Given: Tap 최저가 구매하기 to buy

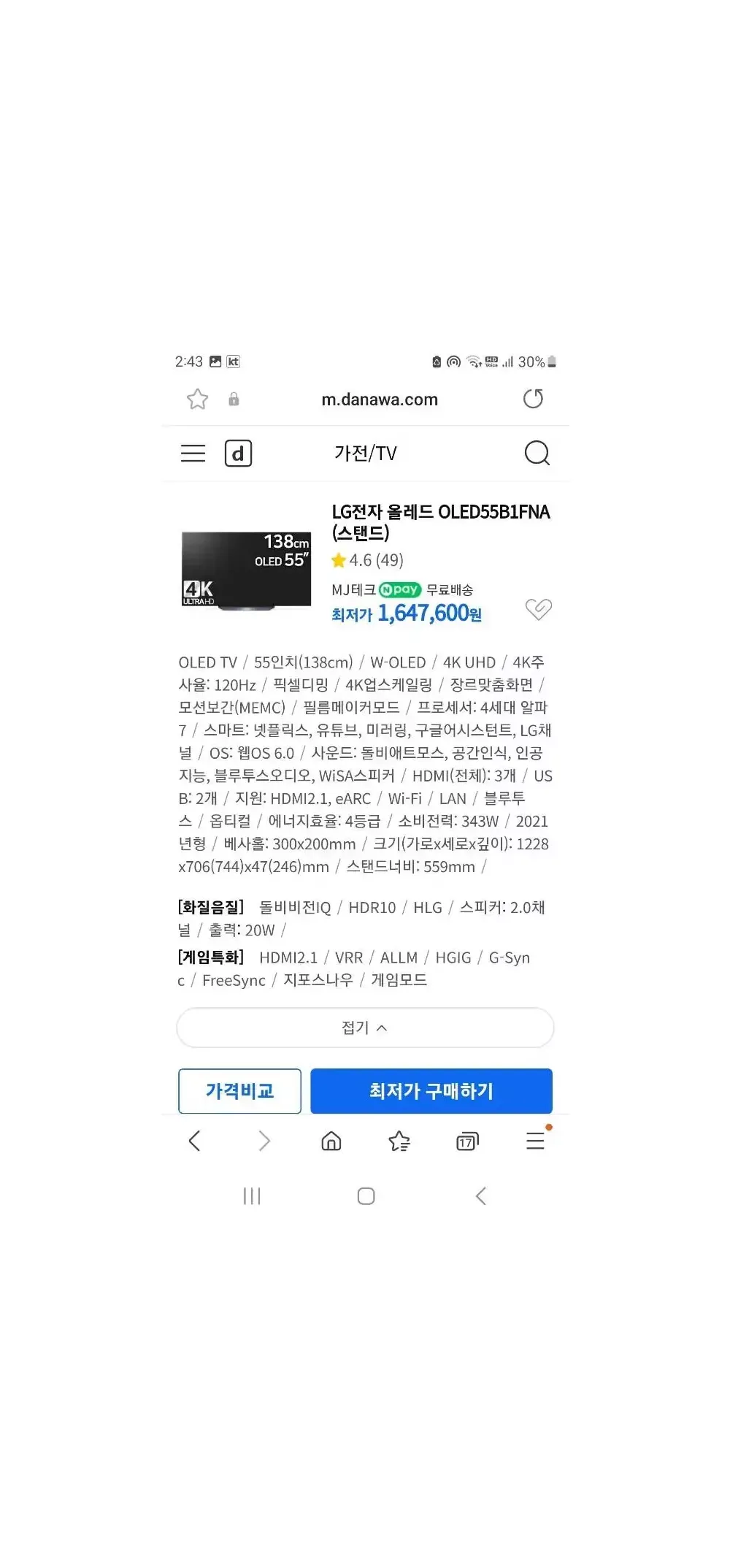Looking at the screenshot, I should click(x=431, y=1091).
